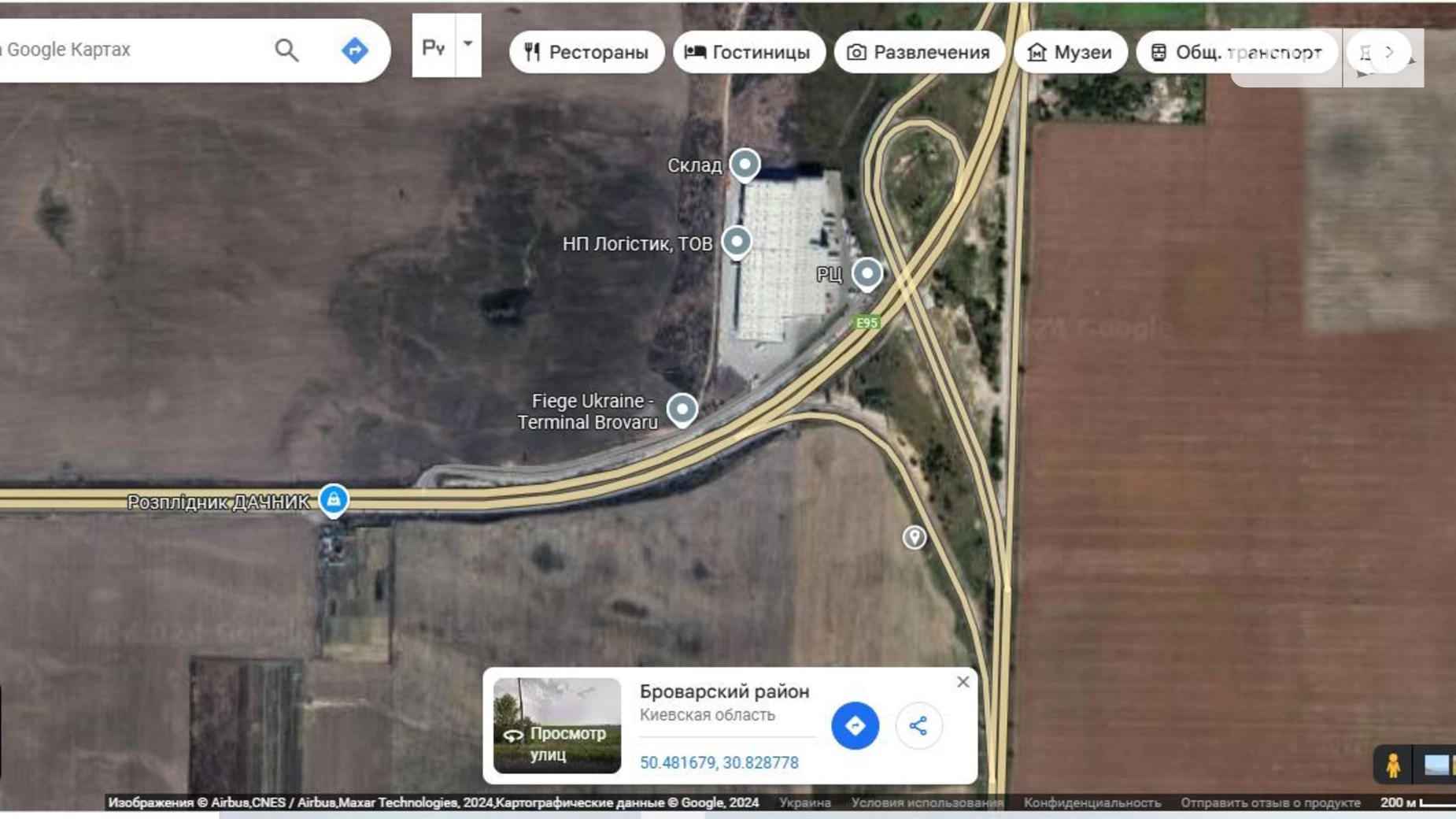Select the Гостиницы chip
The width and height of the screenshot is (1456, 819).
[x=748, y=52]
